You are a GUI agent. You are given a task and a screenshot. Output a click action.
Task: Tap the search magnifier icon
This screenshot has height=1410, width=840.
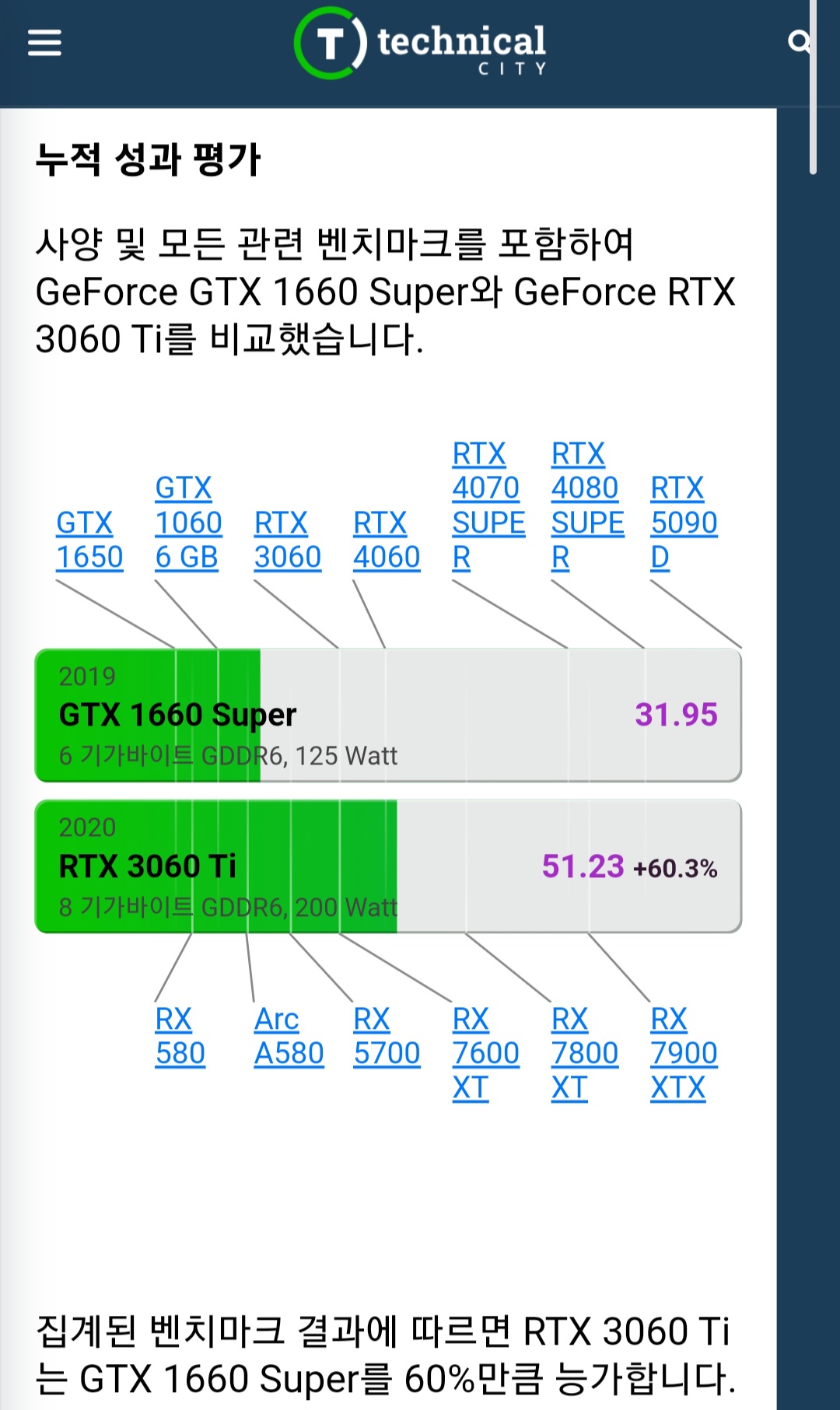[x=799, y=41]
